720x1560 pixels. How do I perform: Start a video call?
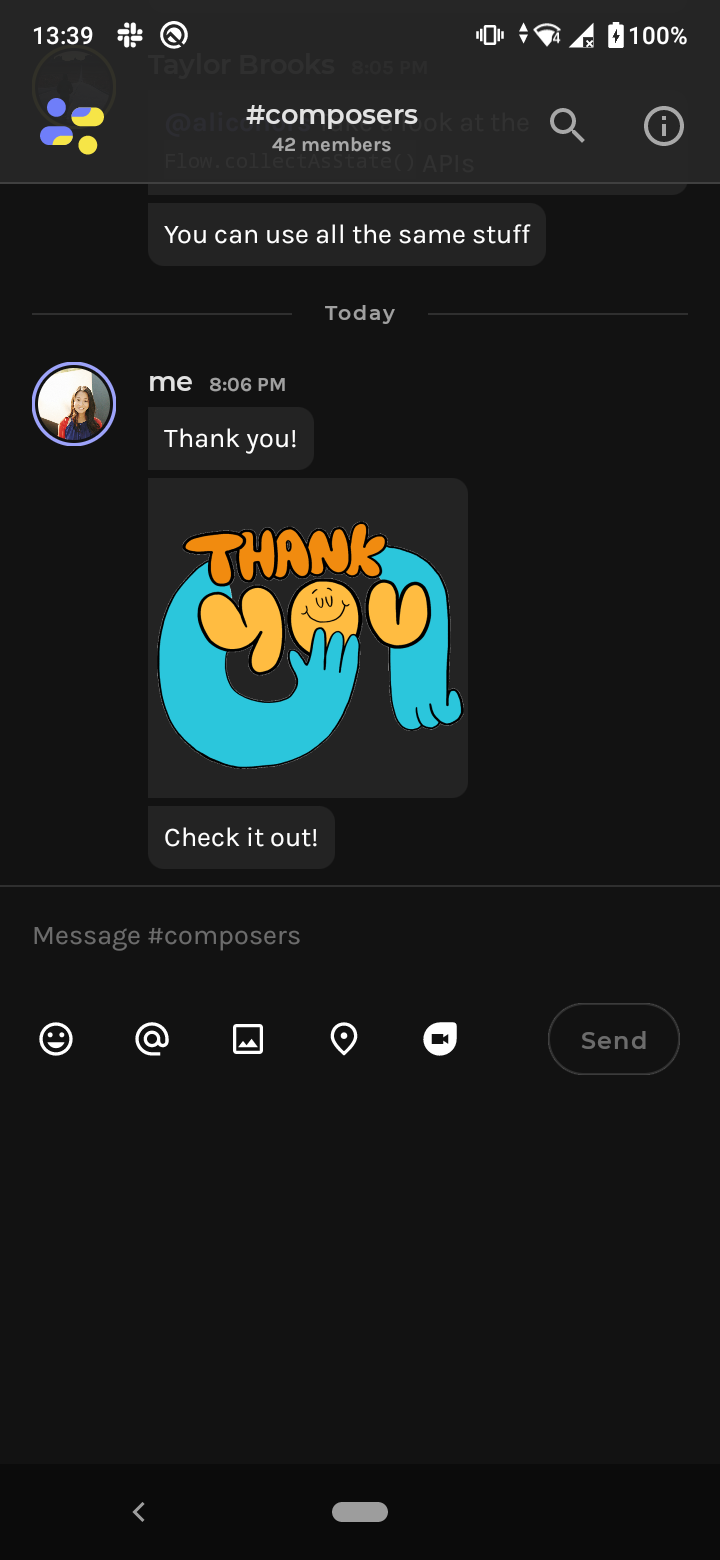coord(440,1039)
